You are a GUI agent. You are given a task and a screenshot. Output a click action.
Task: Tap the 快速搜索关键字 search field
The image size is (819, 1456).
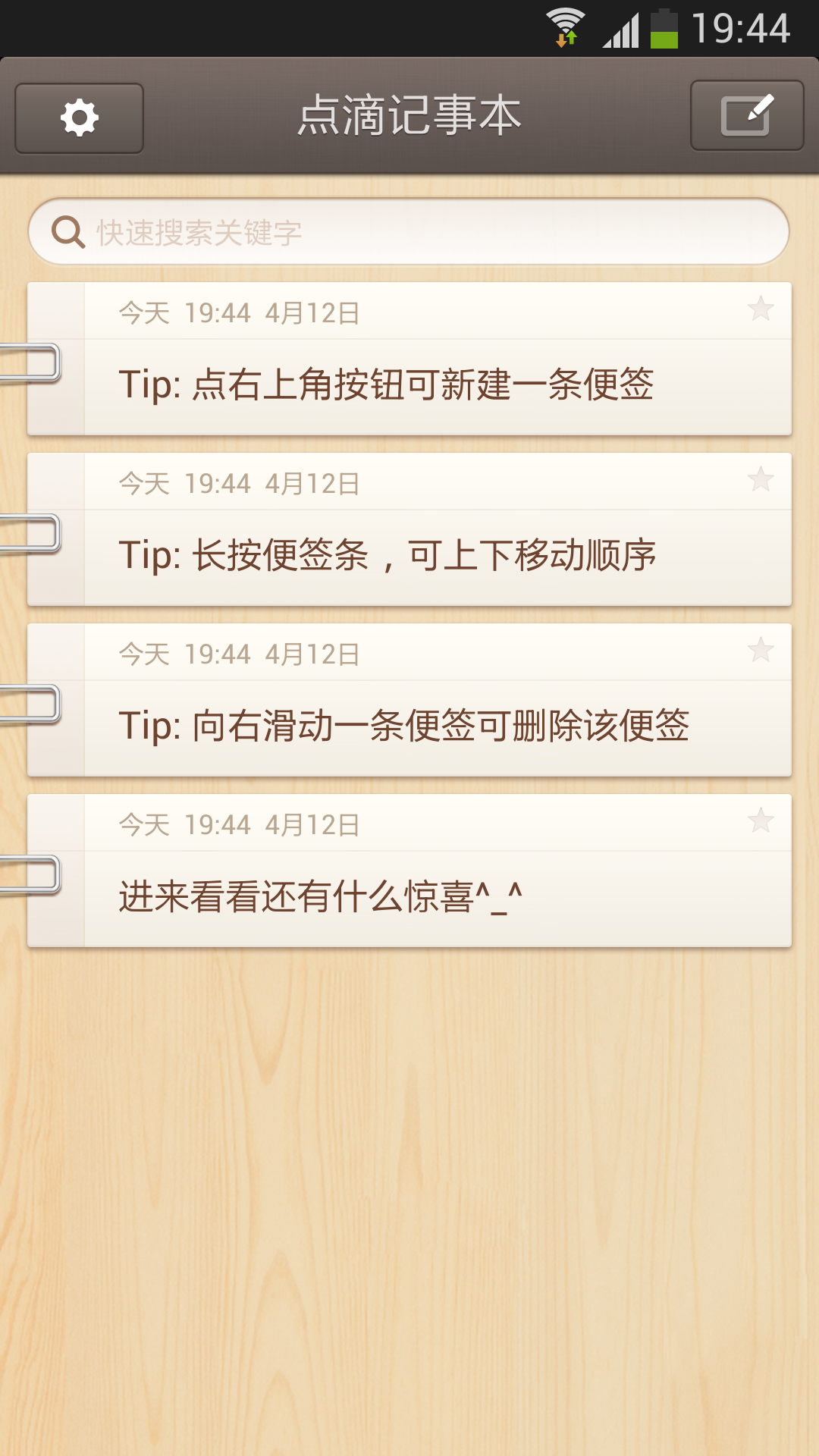click(409, 232)
